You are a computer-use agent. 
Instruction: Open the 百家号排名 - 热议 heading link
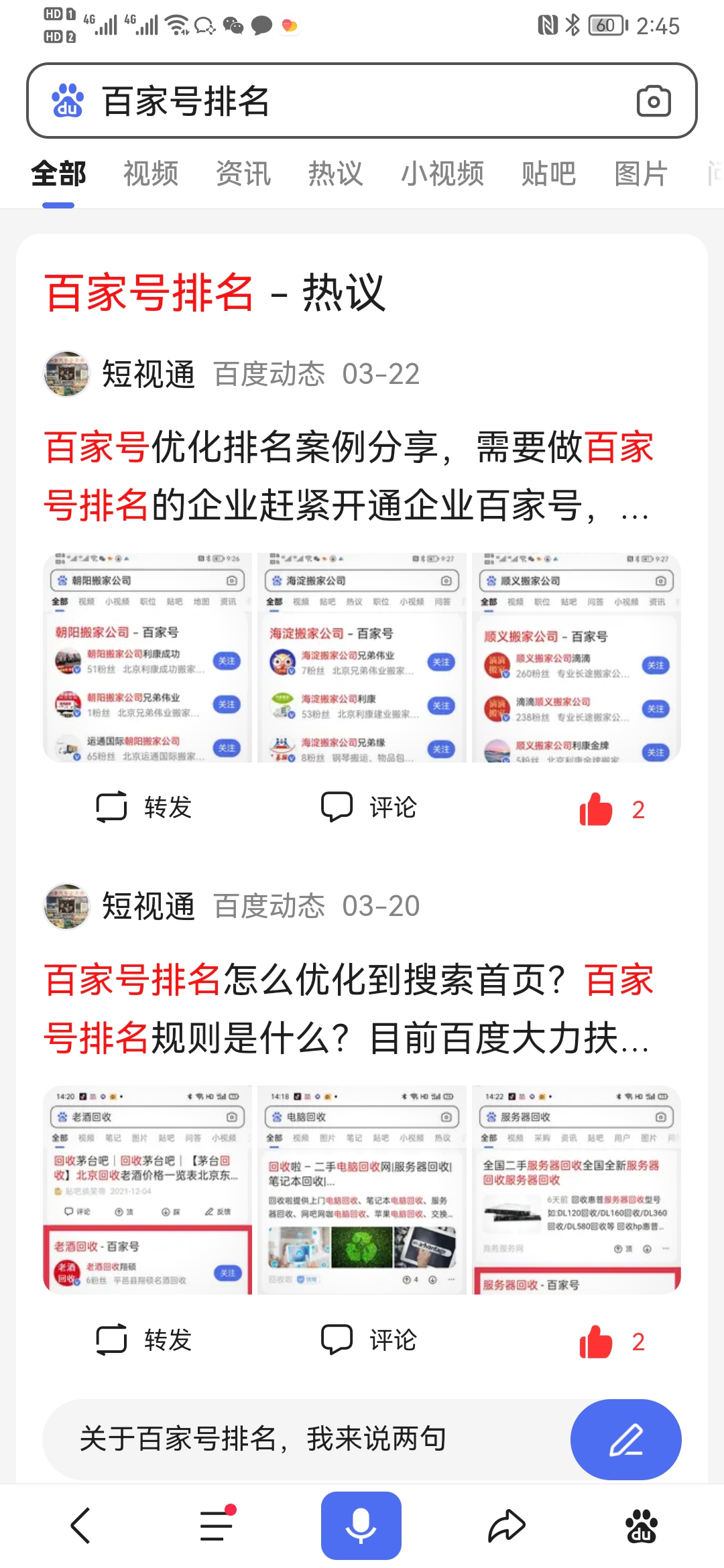pyautogui.click(x=215, y=291)
